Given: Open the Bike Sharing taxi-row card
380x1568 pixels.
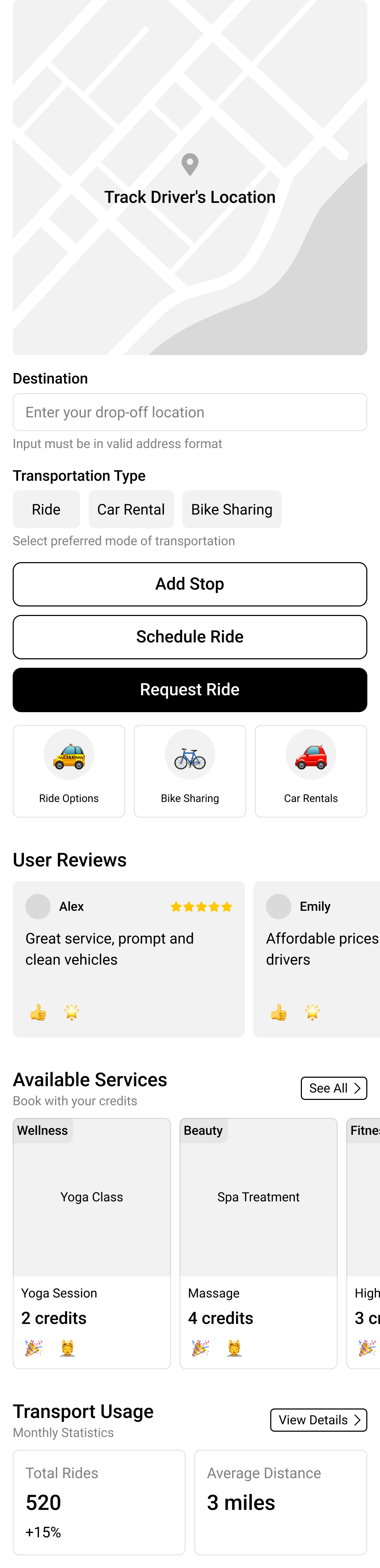Looking at the screenshot, I should 190,771.
